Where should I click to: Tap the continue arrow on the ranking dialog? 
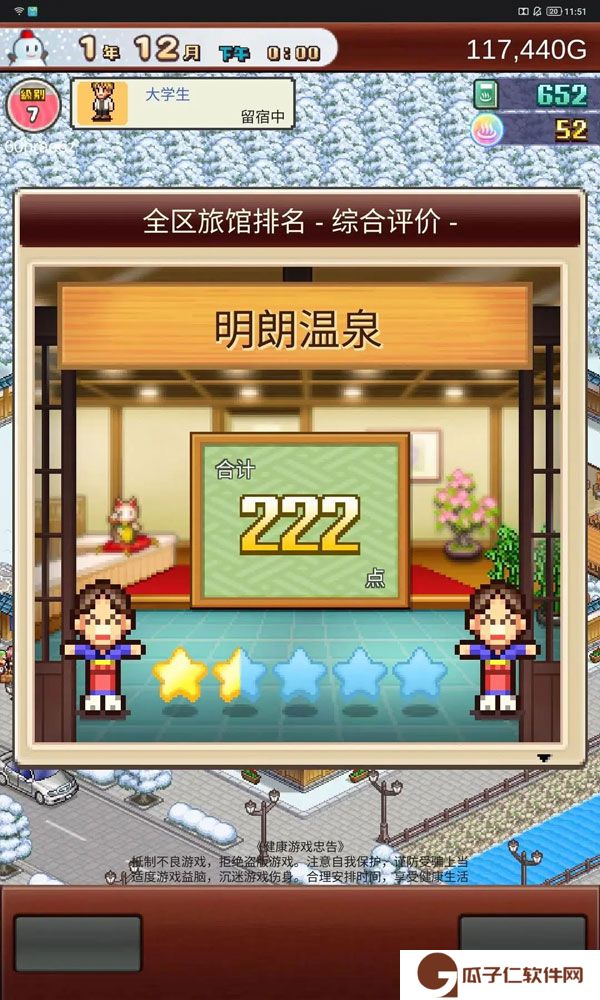(544, 758)
